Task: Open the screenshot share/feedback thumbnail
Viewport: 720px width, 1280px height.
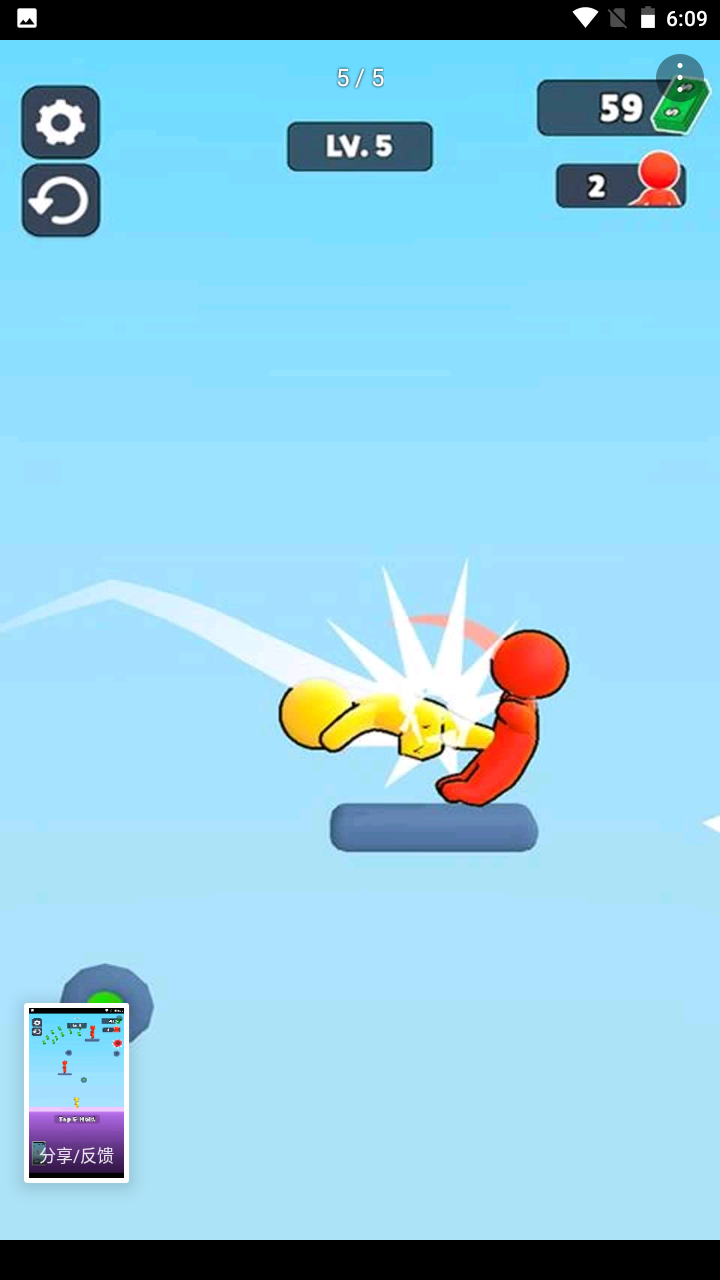Action: (77, 1093)
